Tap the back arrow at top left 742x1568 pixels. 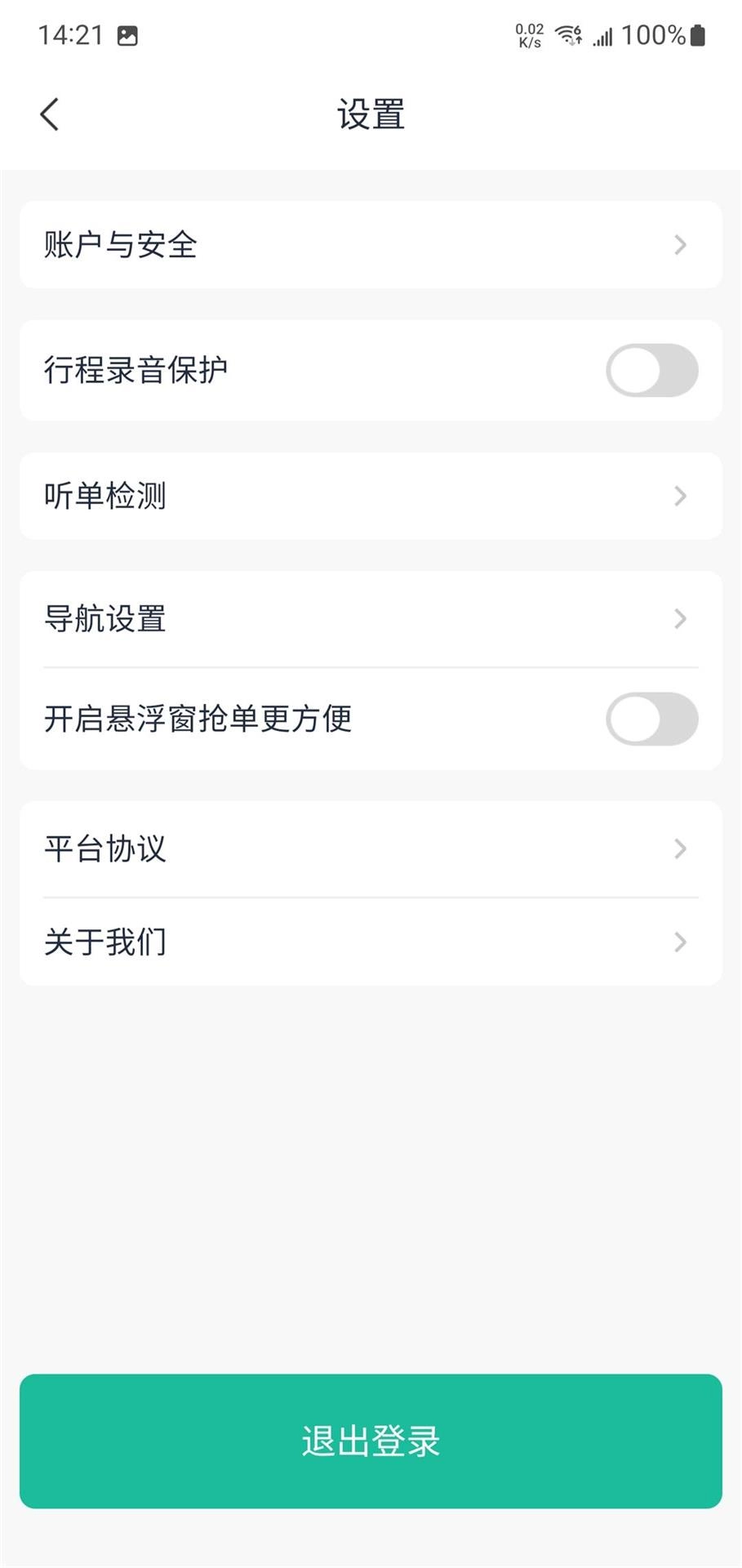pyautogui.click(x=49, y=114)
